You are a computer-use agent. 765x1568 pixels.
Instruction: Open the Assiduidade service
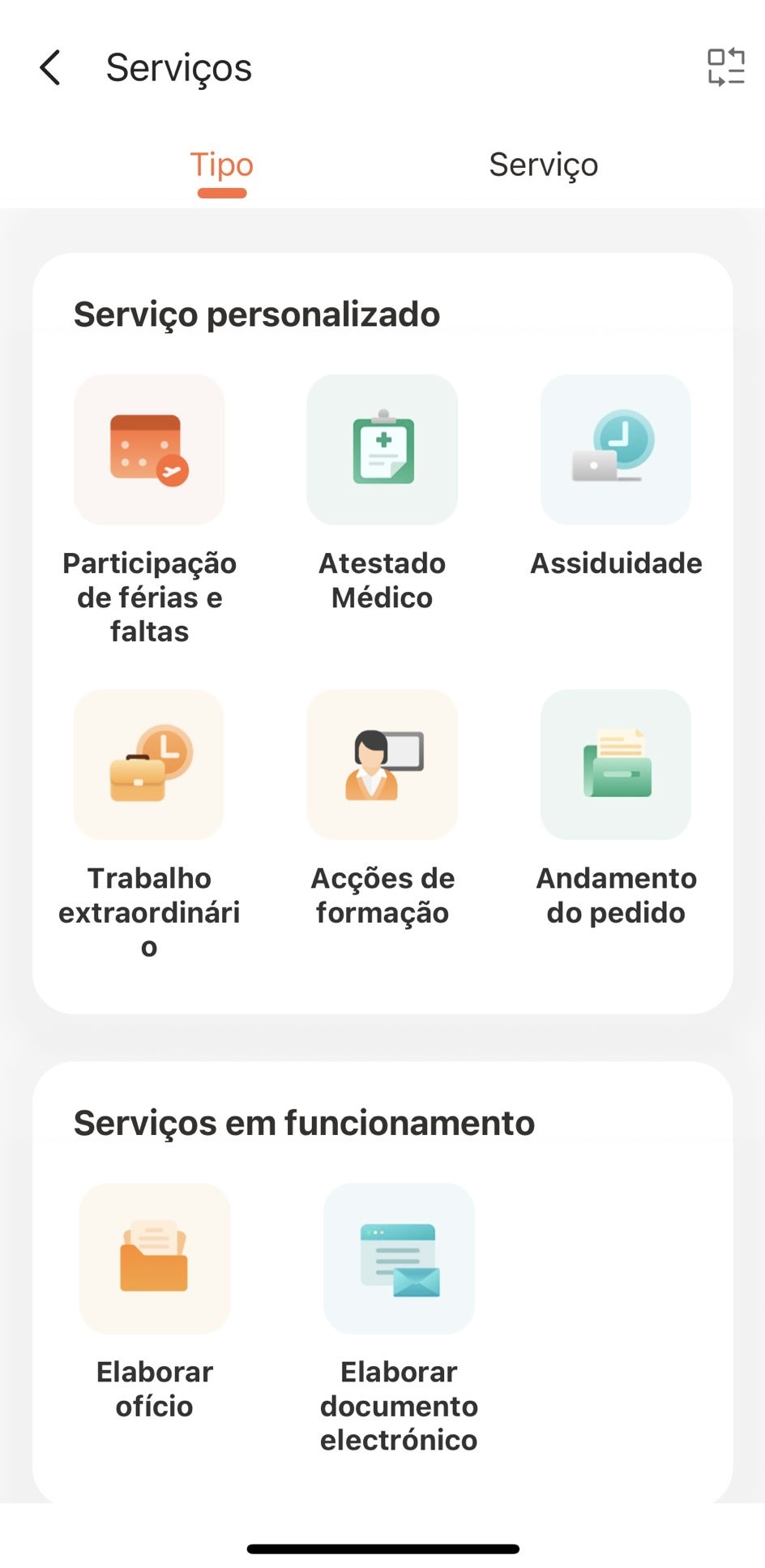pyautogui.click(x=615, y=450)
